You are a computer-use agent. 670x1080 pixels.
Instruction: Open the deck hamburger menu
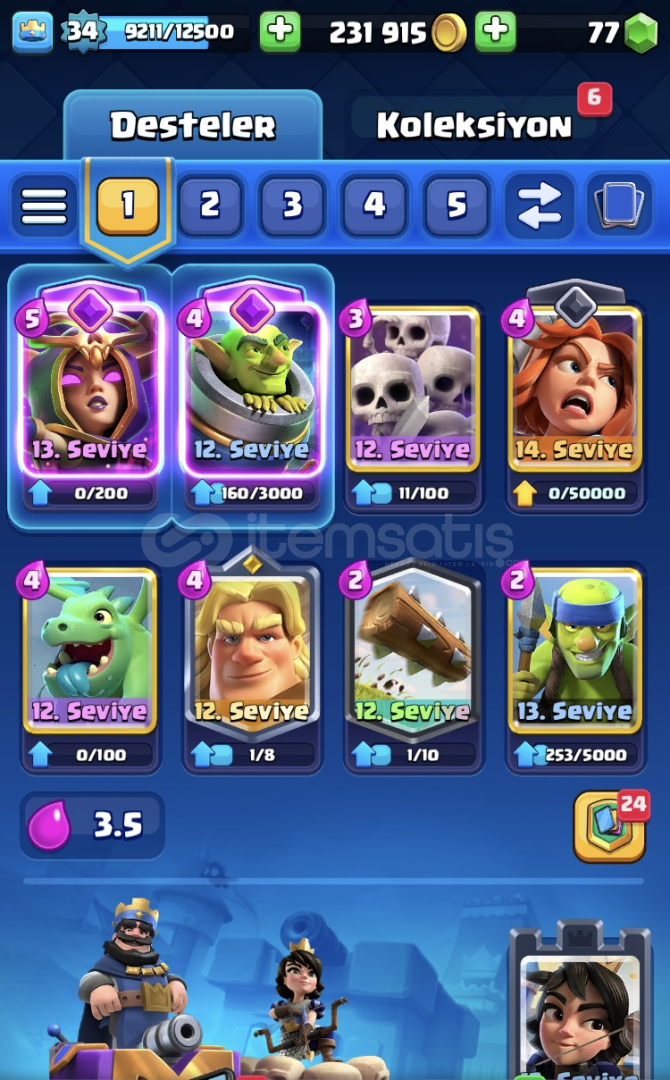(44, 205)
